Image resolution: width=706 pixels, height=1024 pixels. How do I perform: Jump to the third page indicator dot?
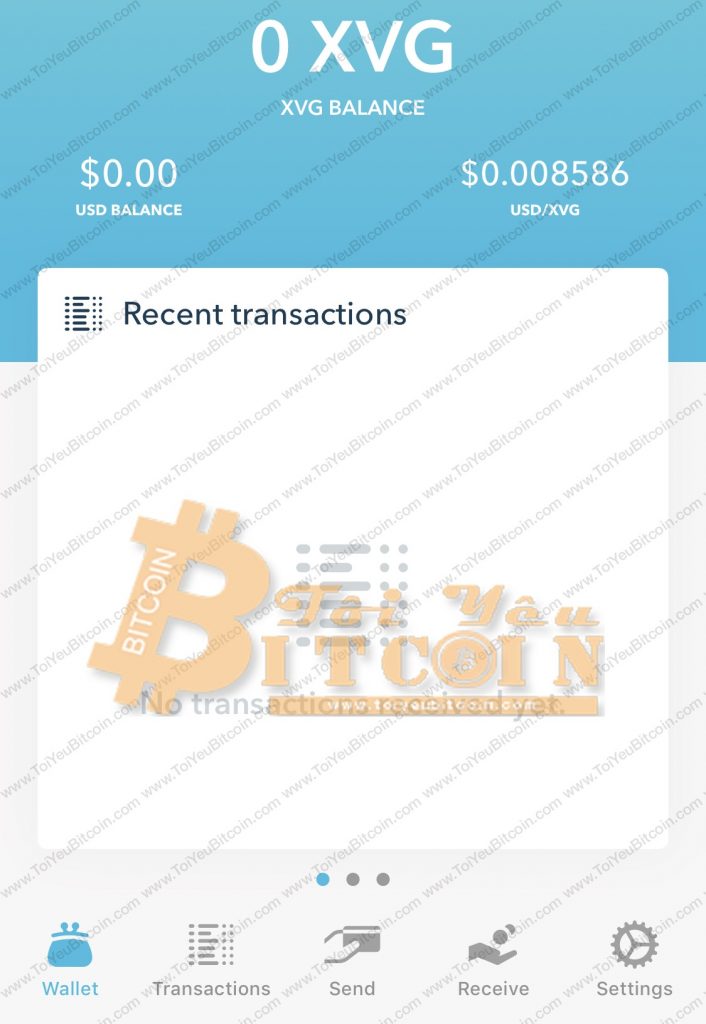click(383, 880)
